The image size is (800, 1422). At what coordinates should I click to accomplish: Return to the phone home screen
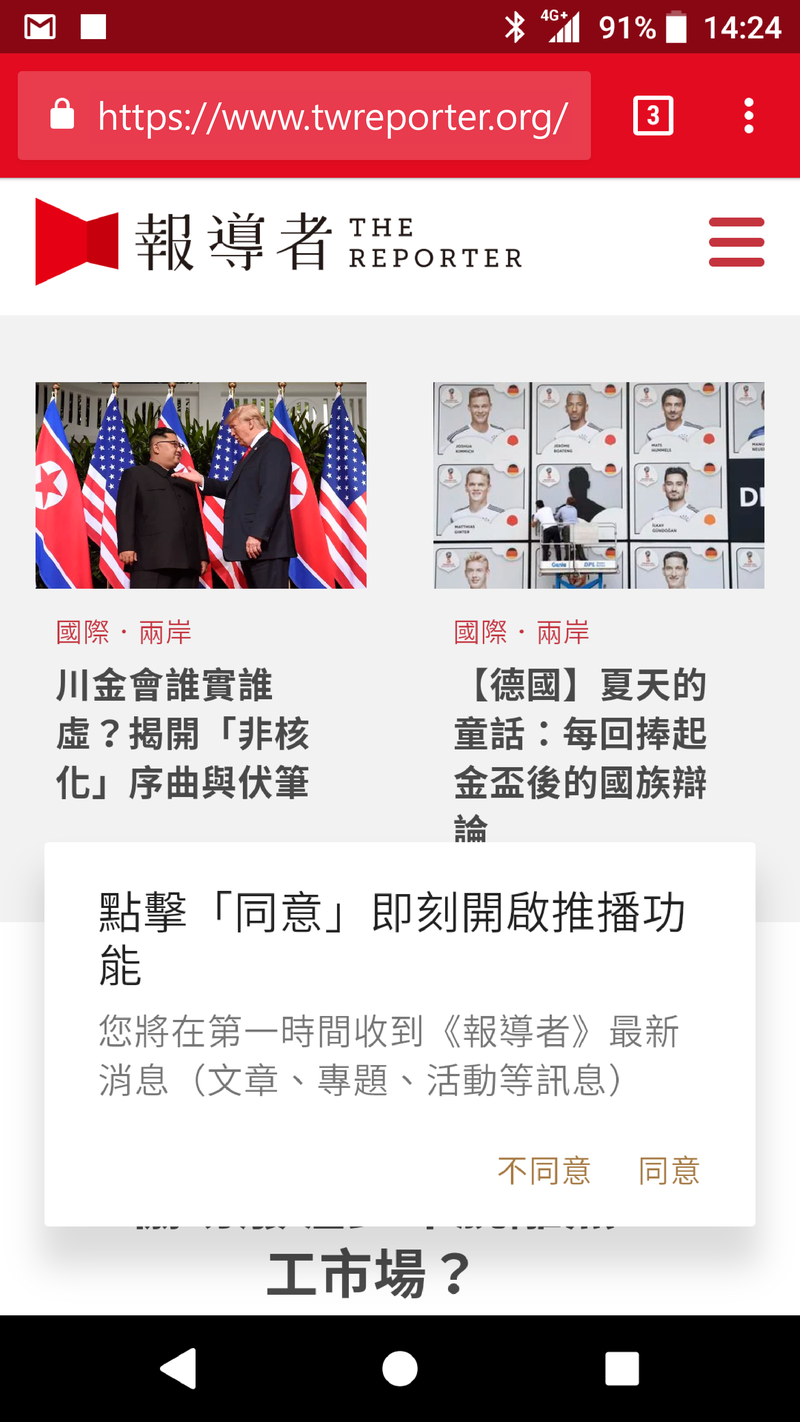[400, 1368]
